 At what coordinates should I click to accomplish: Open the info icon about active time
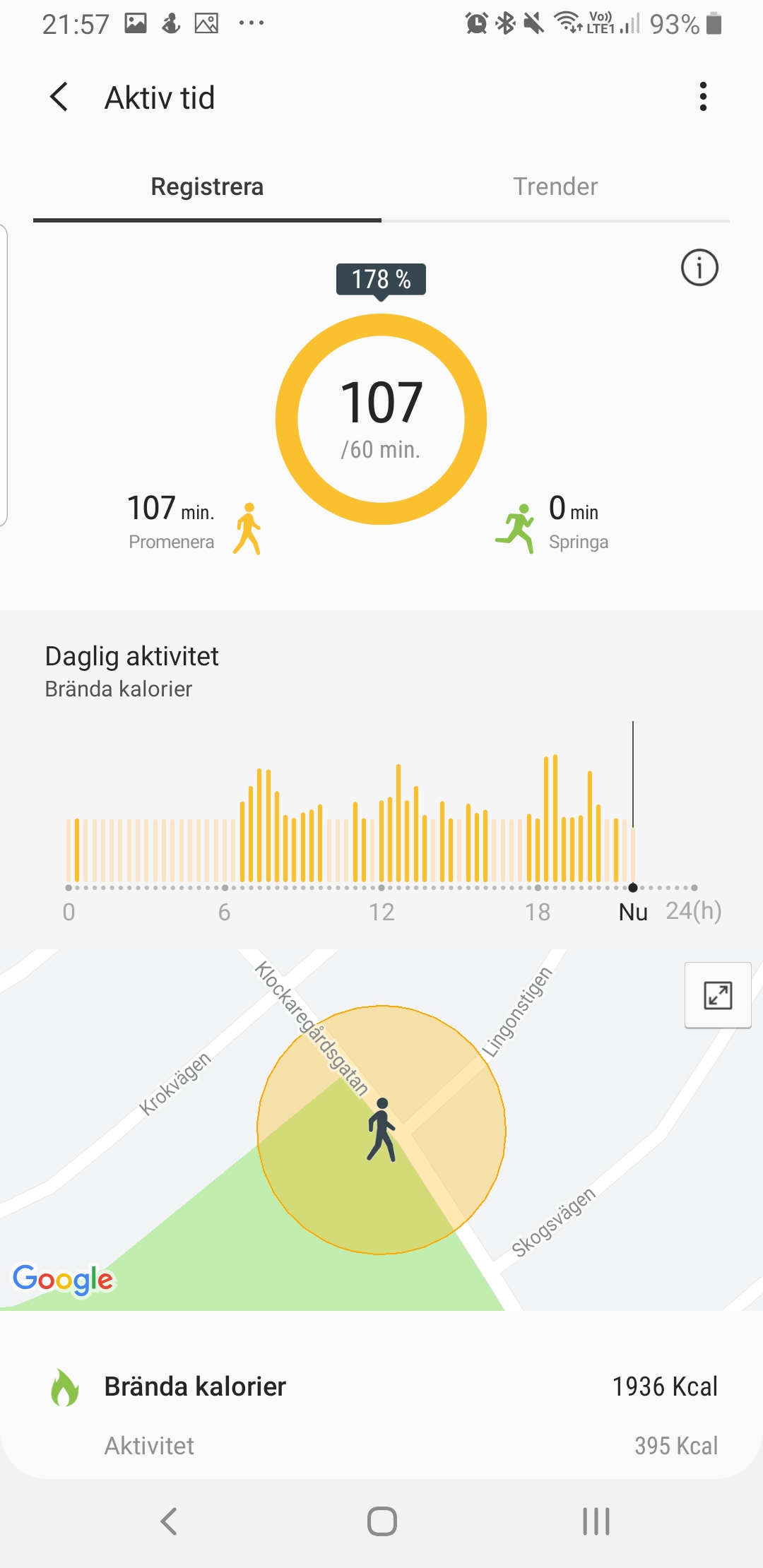[699, 268]
